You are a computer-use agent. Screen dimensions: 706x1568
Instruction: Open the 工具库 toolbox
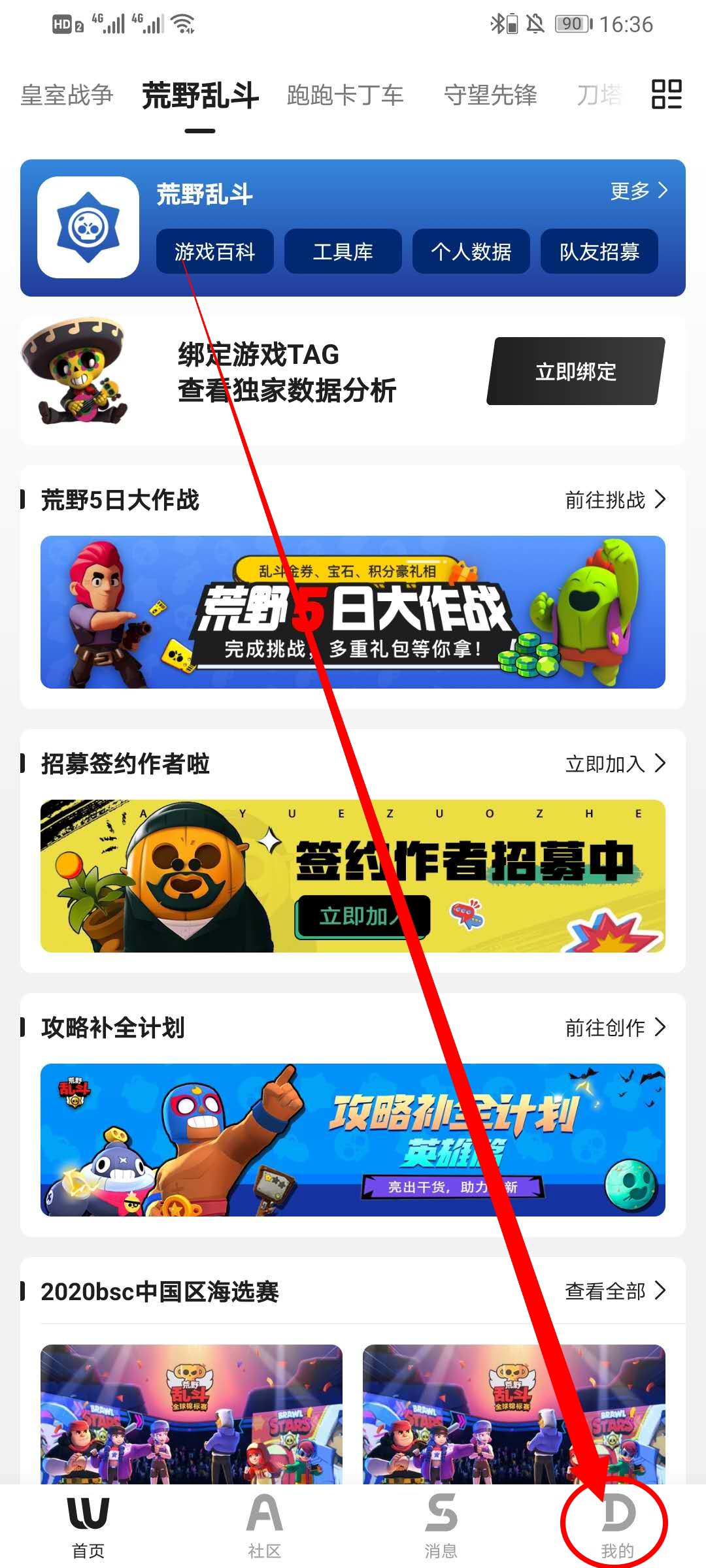point(343,252)
